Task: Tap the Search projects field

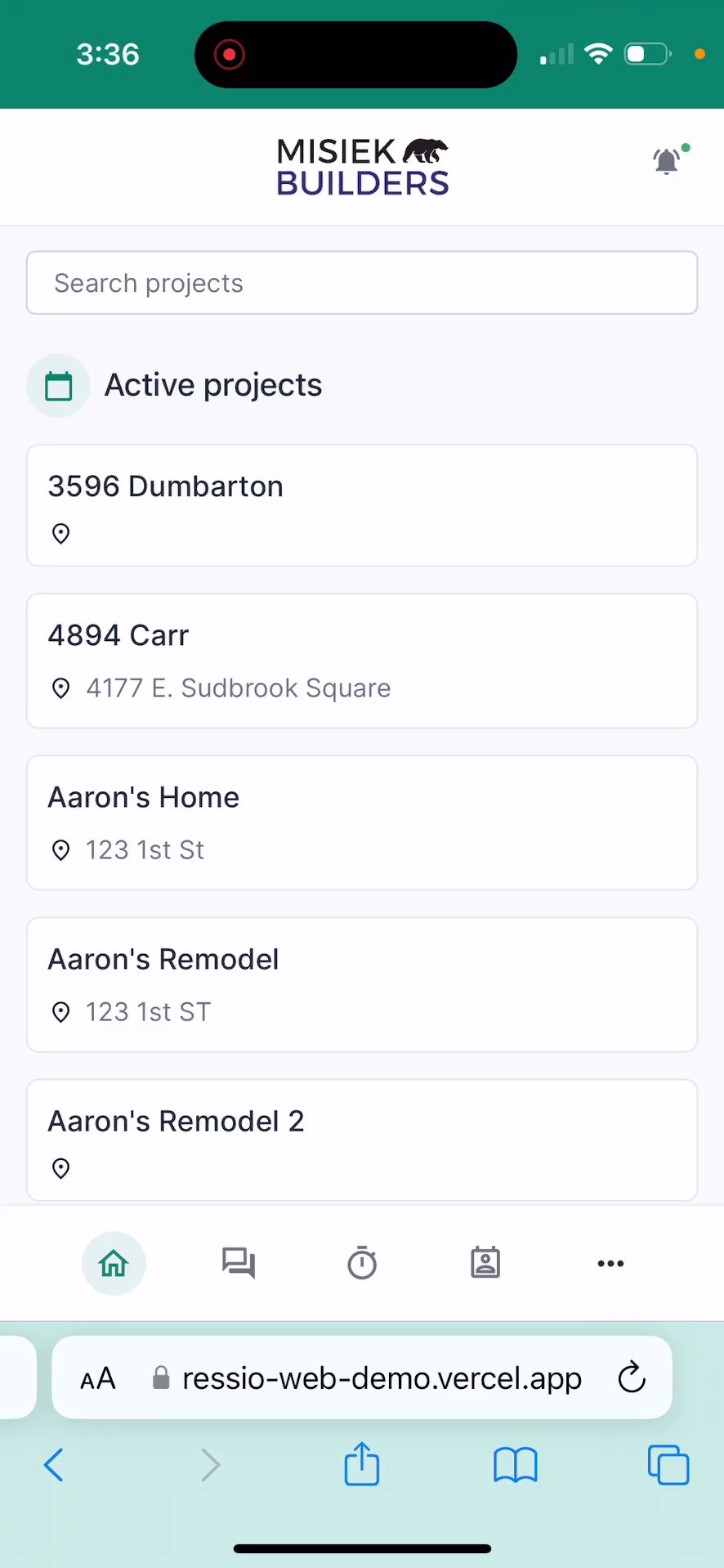Action: click(x=361, y=283)
